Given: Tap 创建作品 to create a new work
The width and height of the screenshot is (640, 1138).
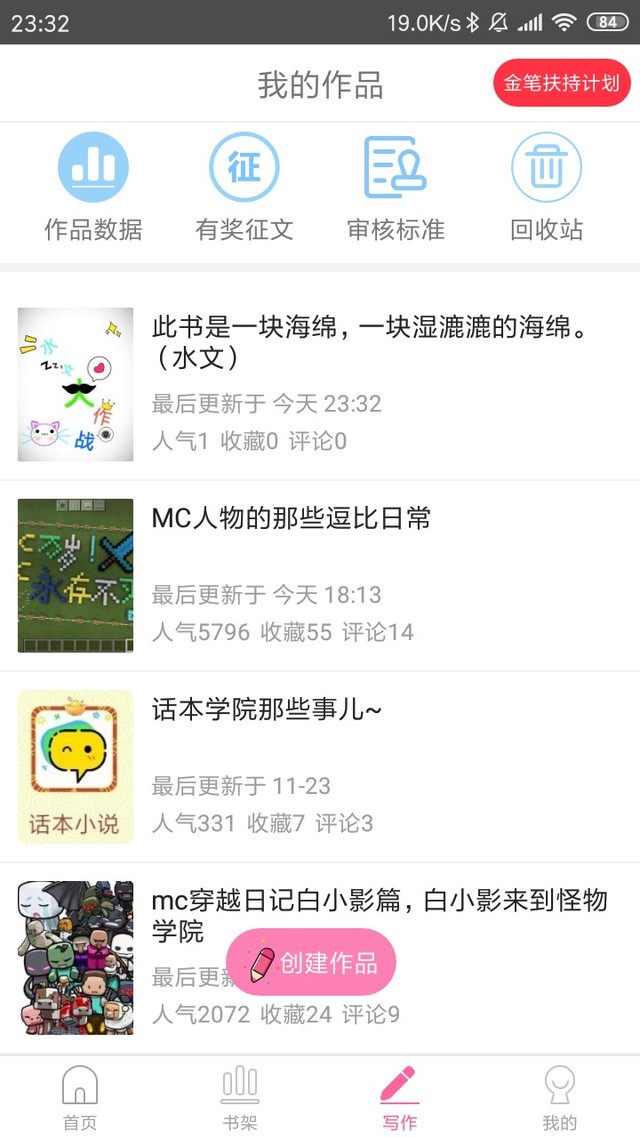Looking at the screenshot, I should pos(311,962).
